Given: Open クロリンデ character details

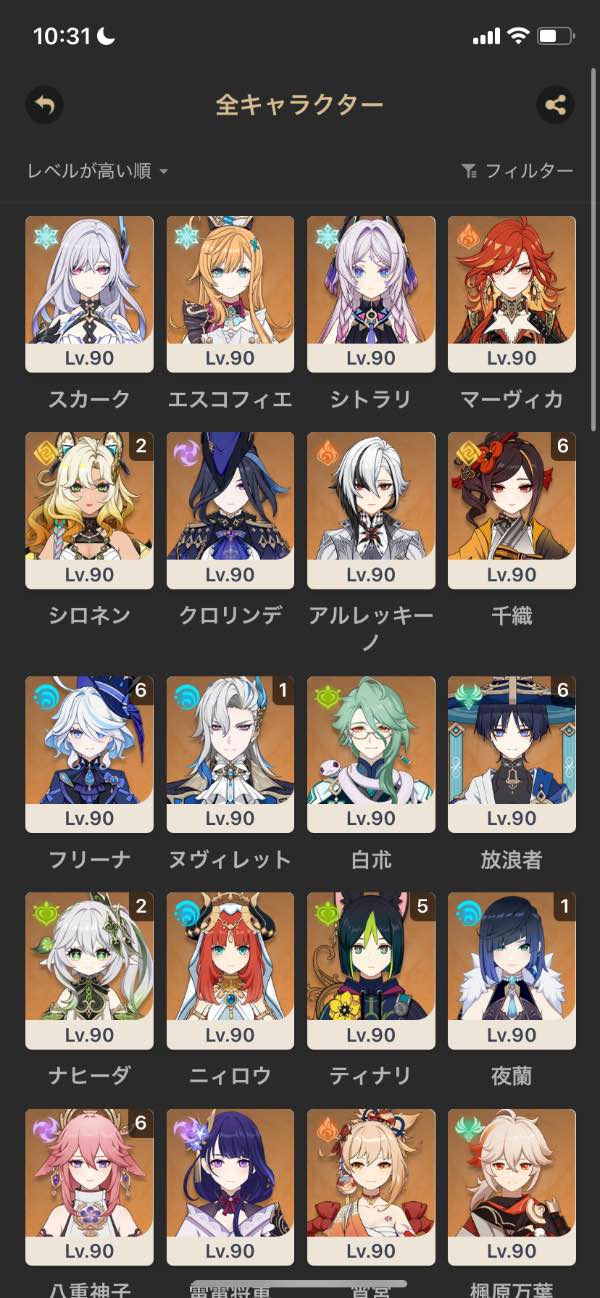Looking at the screenshot, I should pos(230,510).
